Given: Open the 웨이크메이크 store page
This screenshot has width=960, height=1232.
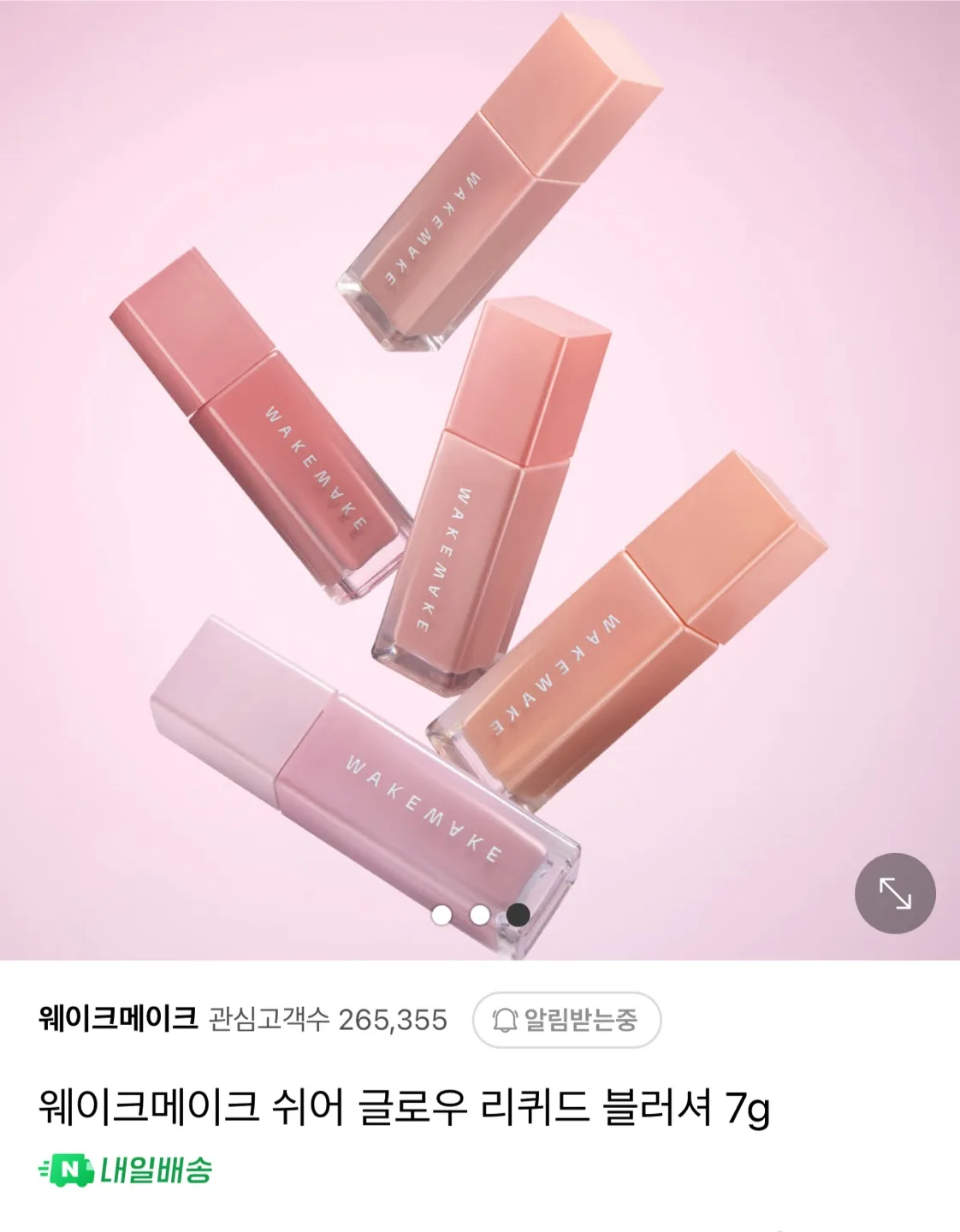Looking at the screenshot, I should pyautogui.click(x=120, y=1018).
